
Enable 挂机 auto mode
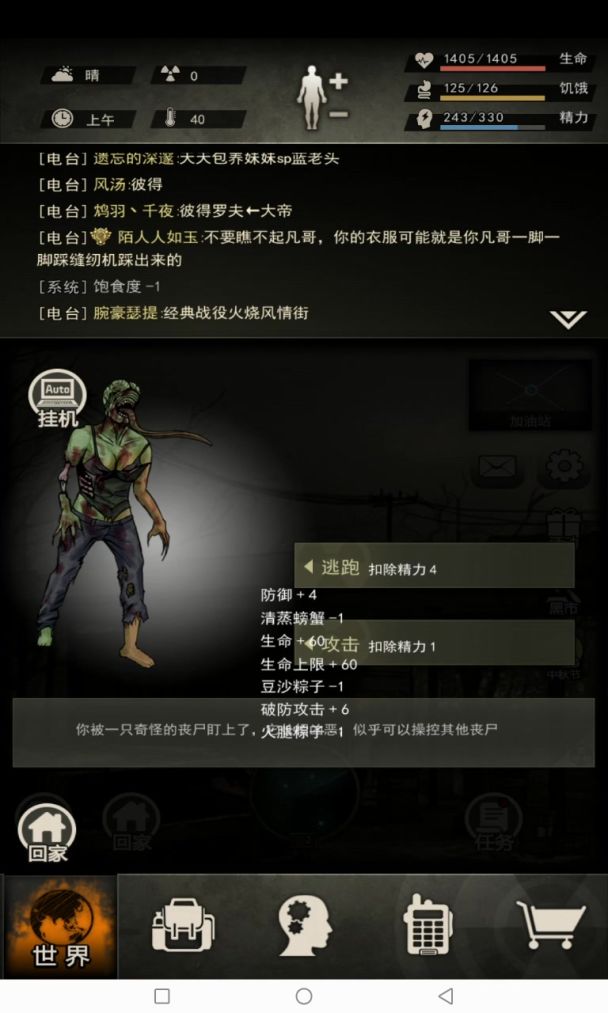[x=57, y=398]
